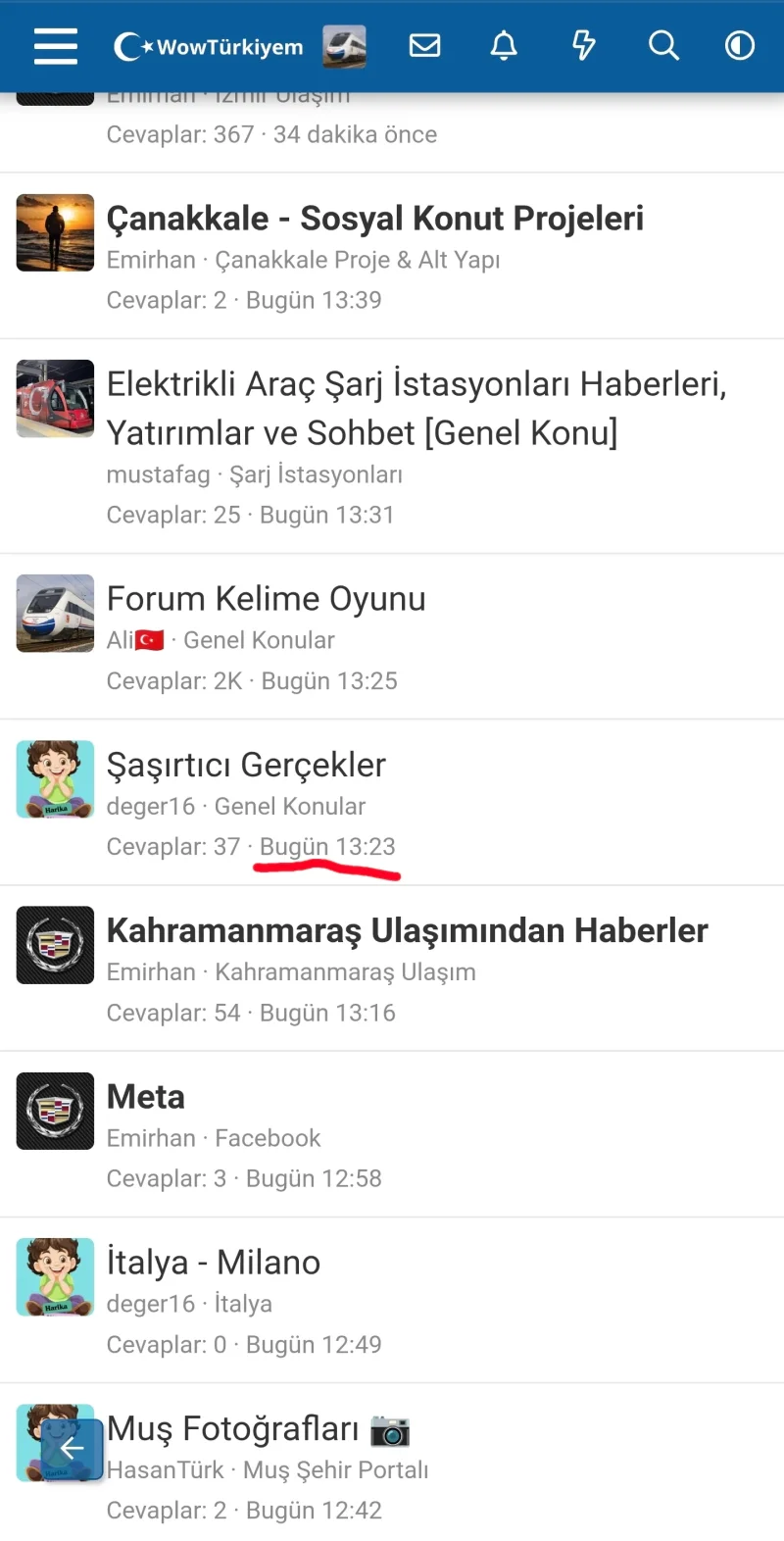Screen dimensions: 784x1541
Task: Tap the sunset avatar beside Çanakkale thread
Action: tap(55, 232)
